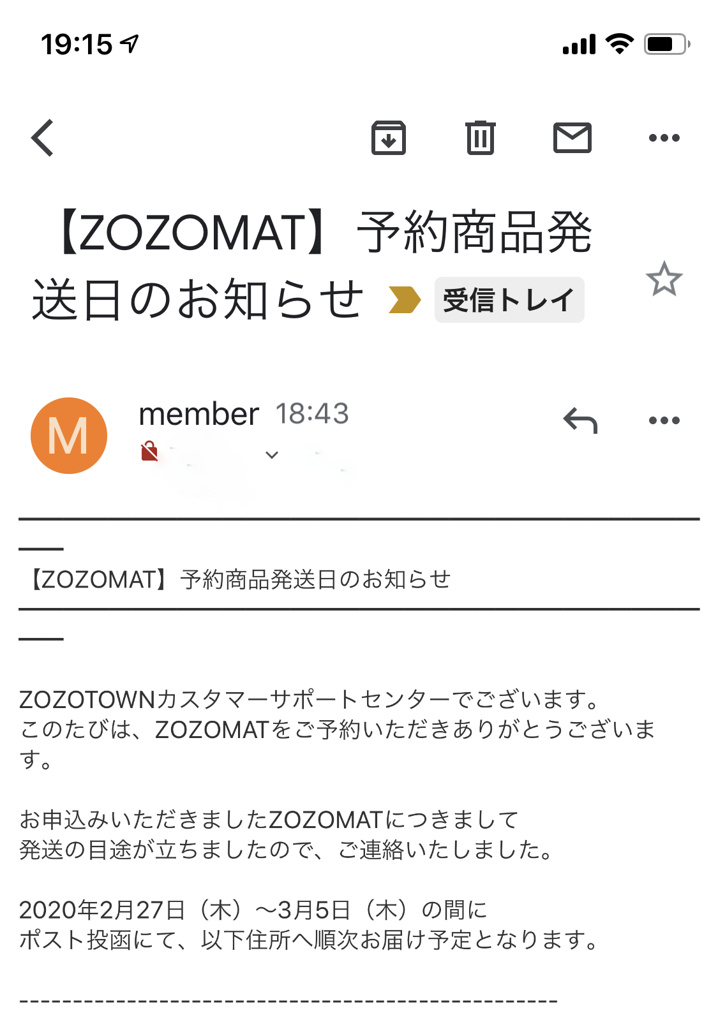Open the sender avatar M
Screen dimensions: 718x1013
click(x=69, y=435)
